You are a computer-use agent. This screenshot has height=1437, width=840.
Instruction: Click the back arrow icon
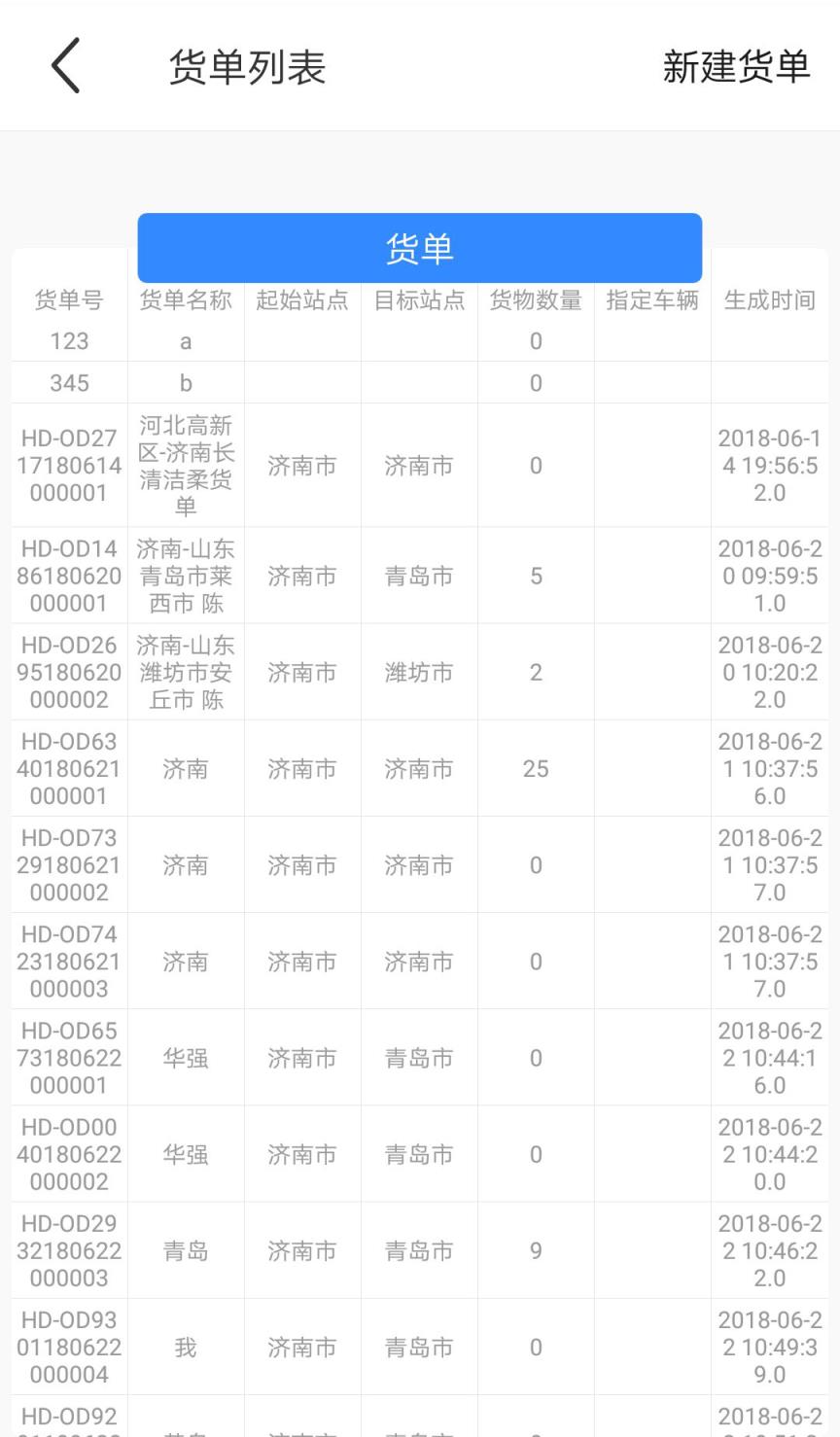point(64,65)
